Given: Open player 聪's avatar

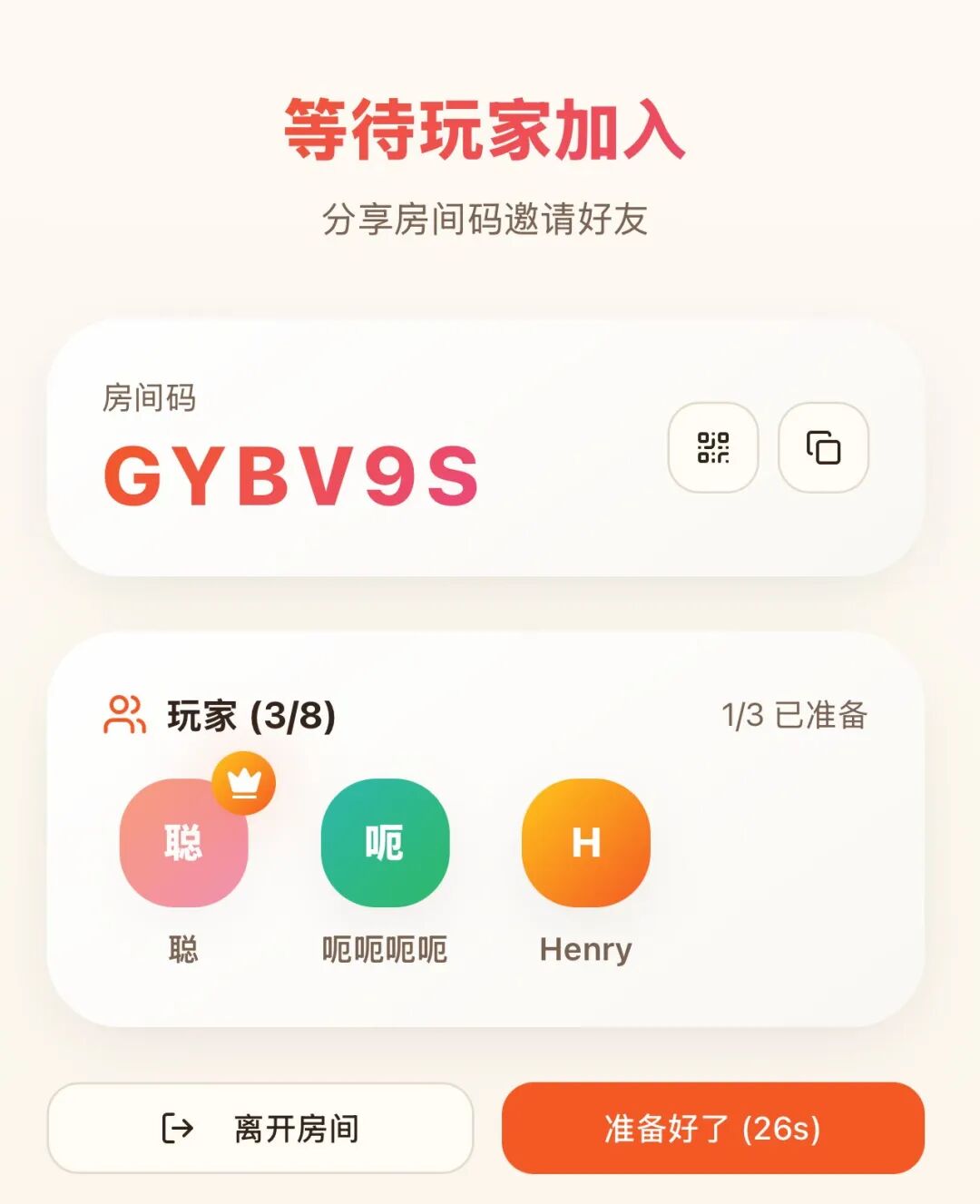Looking at the screenshot, I should point(183,843).
